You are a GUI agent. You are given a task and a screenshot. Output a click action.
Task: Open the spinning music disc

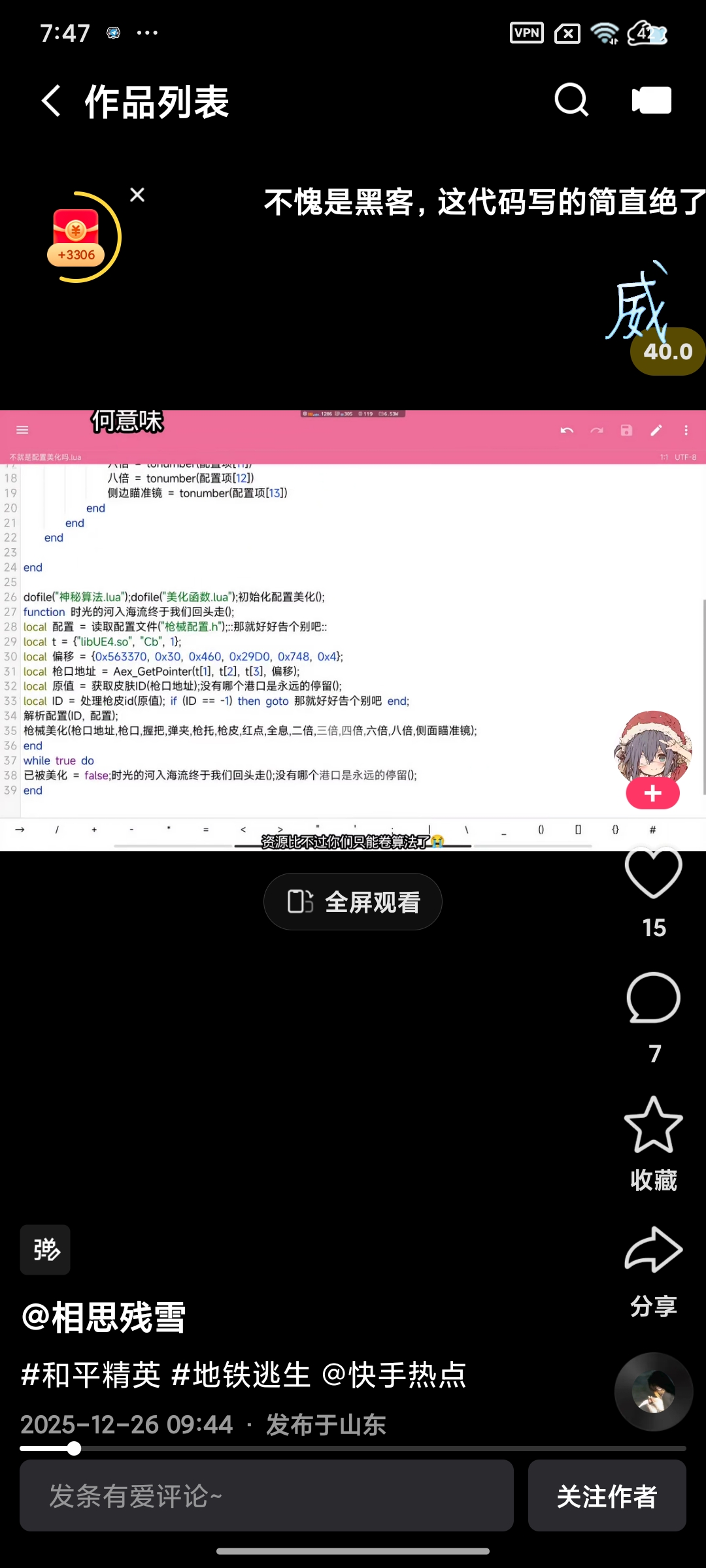pyautogui.click(x=653, y=1392)
